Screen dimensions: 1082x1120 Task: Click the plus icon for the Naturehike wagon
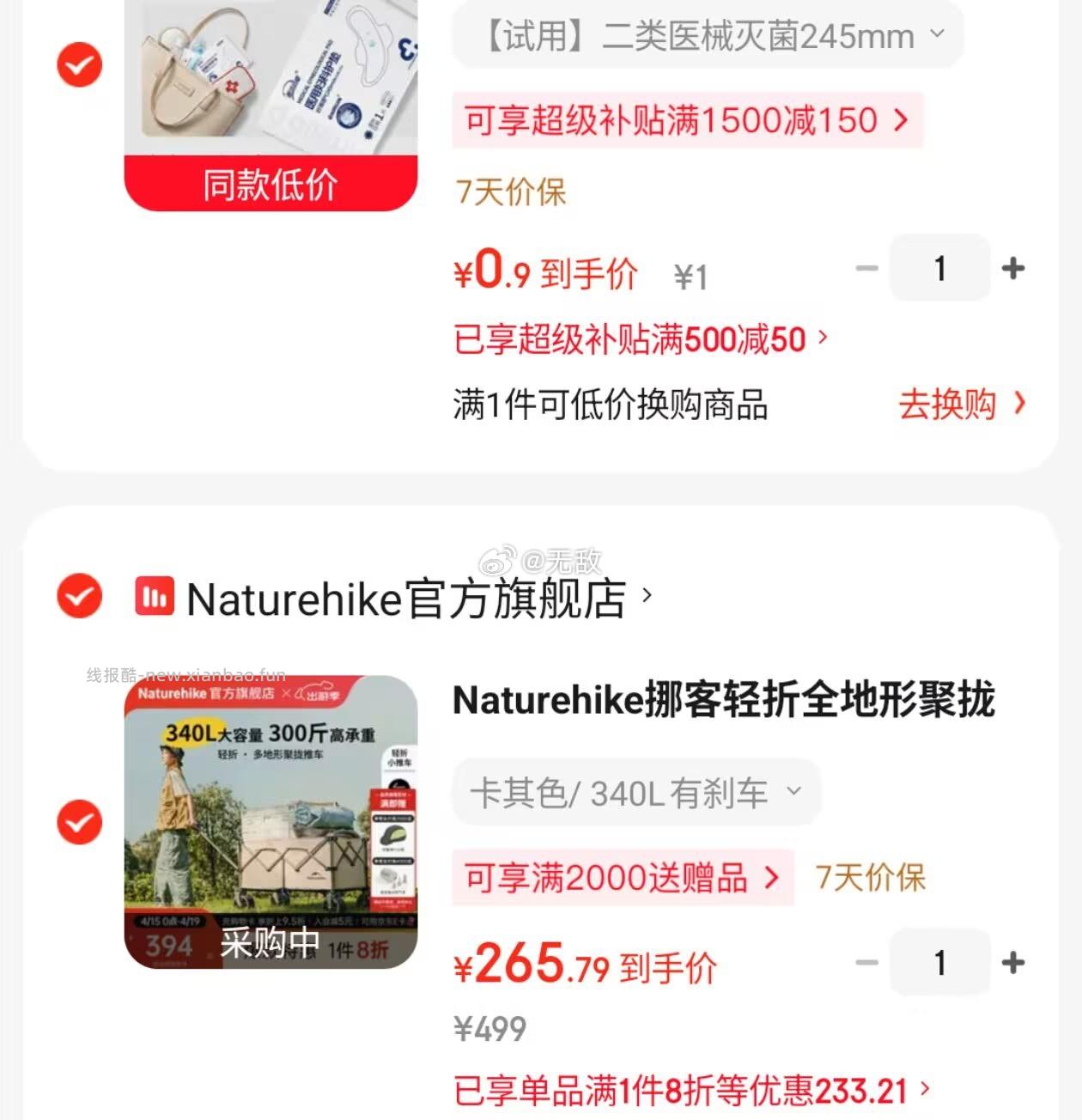1013,963
